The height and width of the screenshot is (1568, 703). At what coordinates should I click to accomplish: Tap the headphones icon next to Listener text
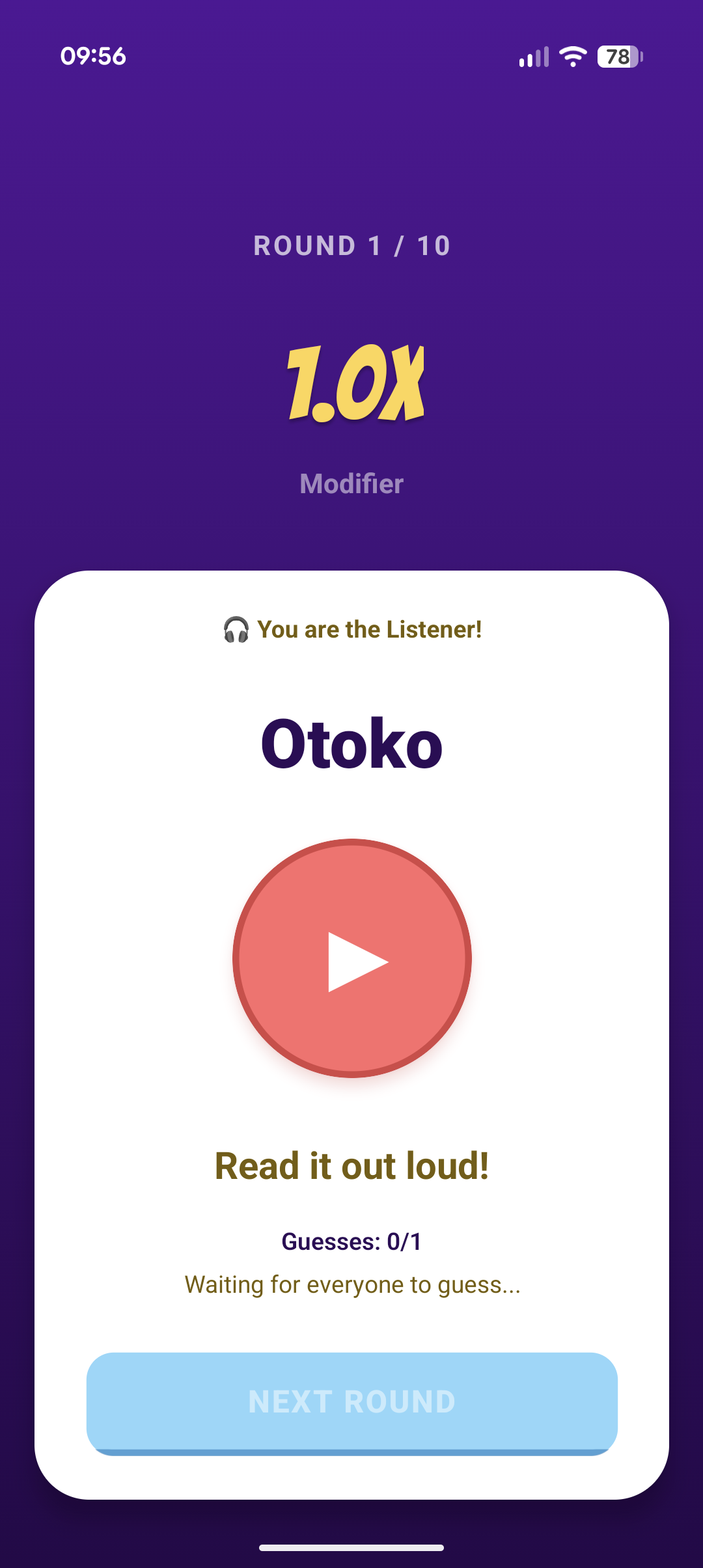236,630
